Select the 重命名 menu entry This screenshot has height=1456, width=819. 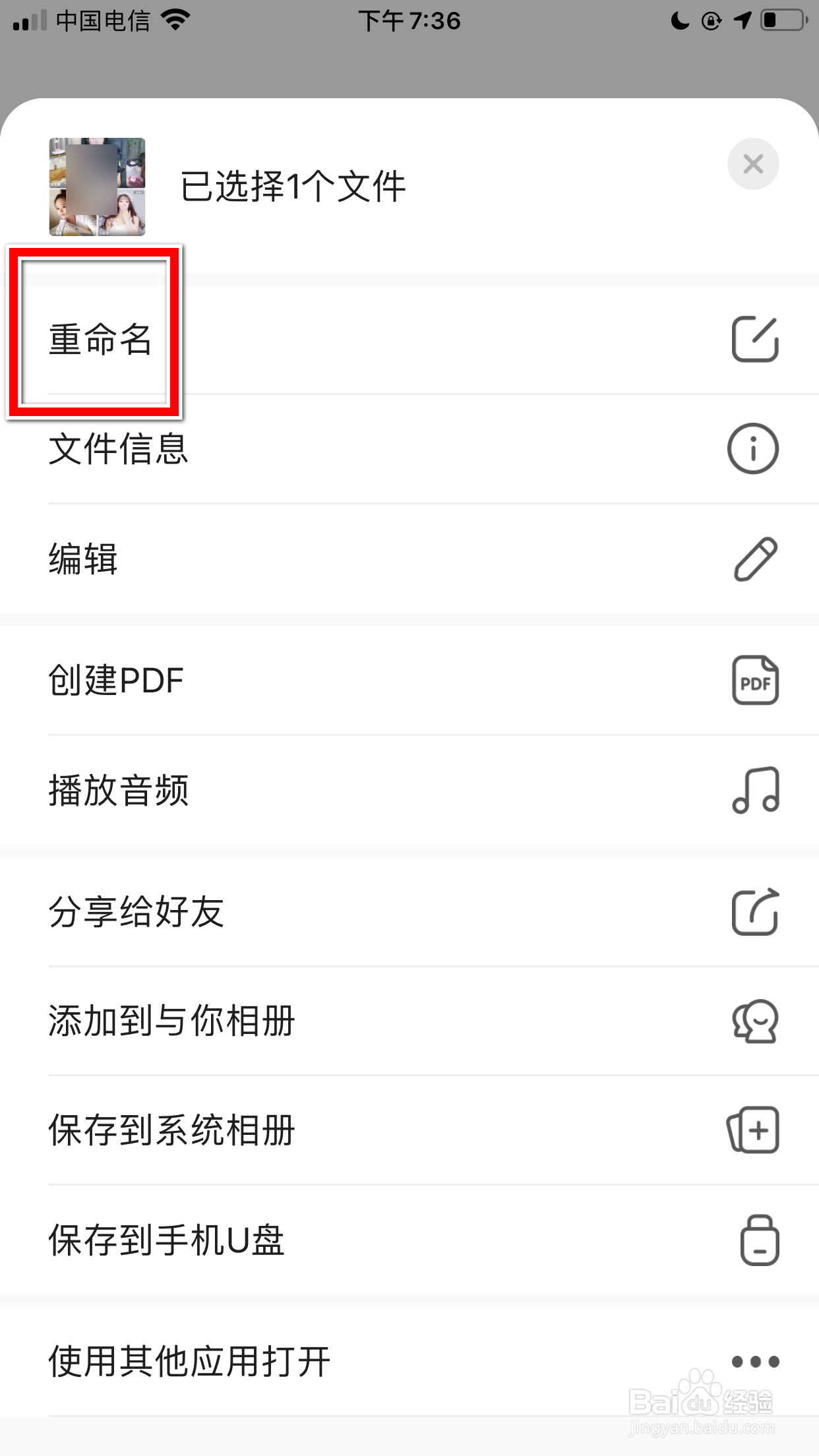pyautogui.click(x=100, y=340)
